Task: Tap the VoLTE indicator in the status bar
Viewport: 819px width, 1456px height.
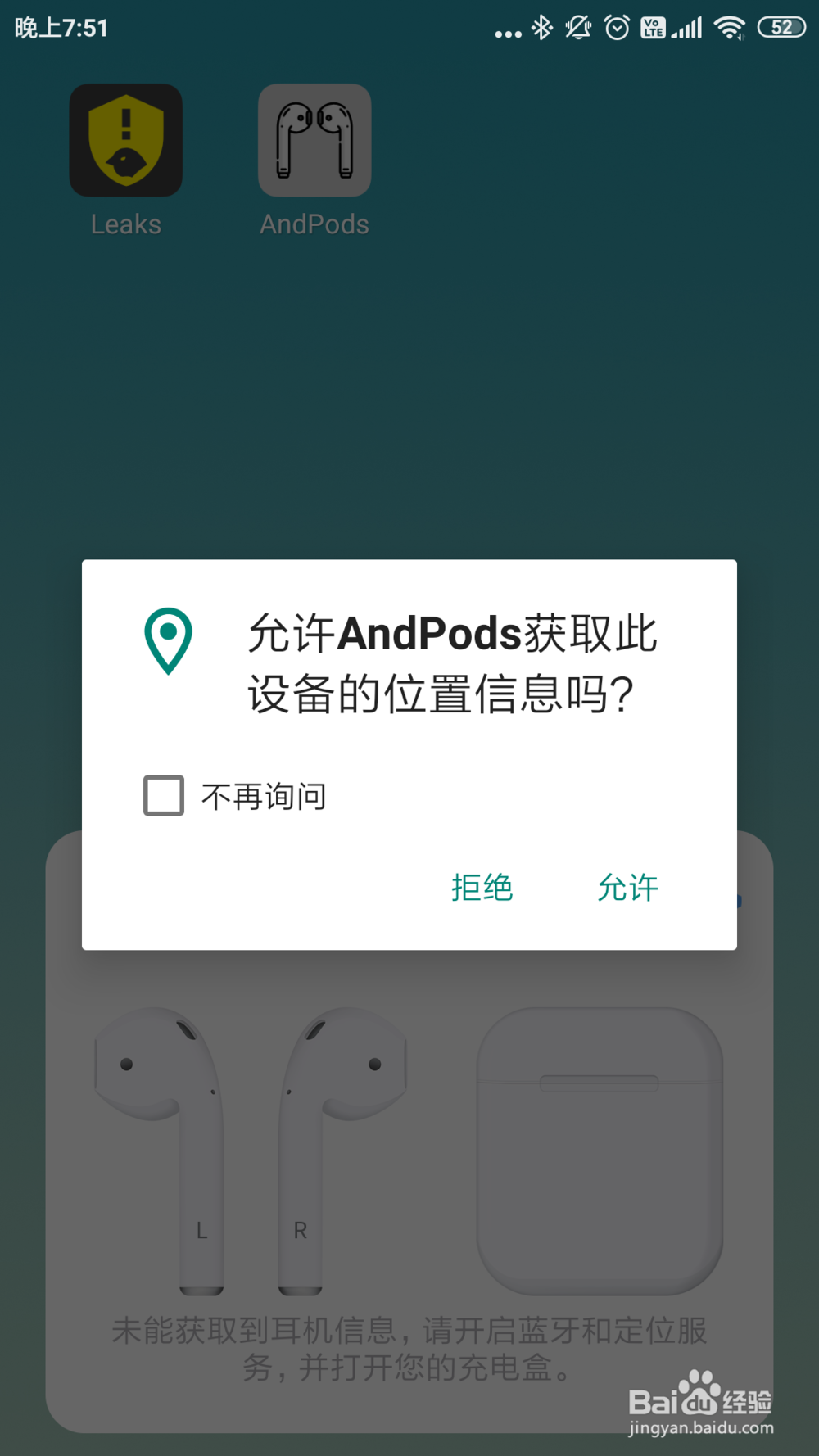Action: 654,27
